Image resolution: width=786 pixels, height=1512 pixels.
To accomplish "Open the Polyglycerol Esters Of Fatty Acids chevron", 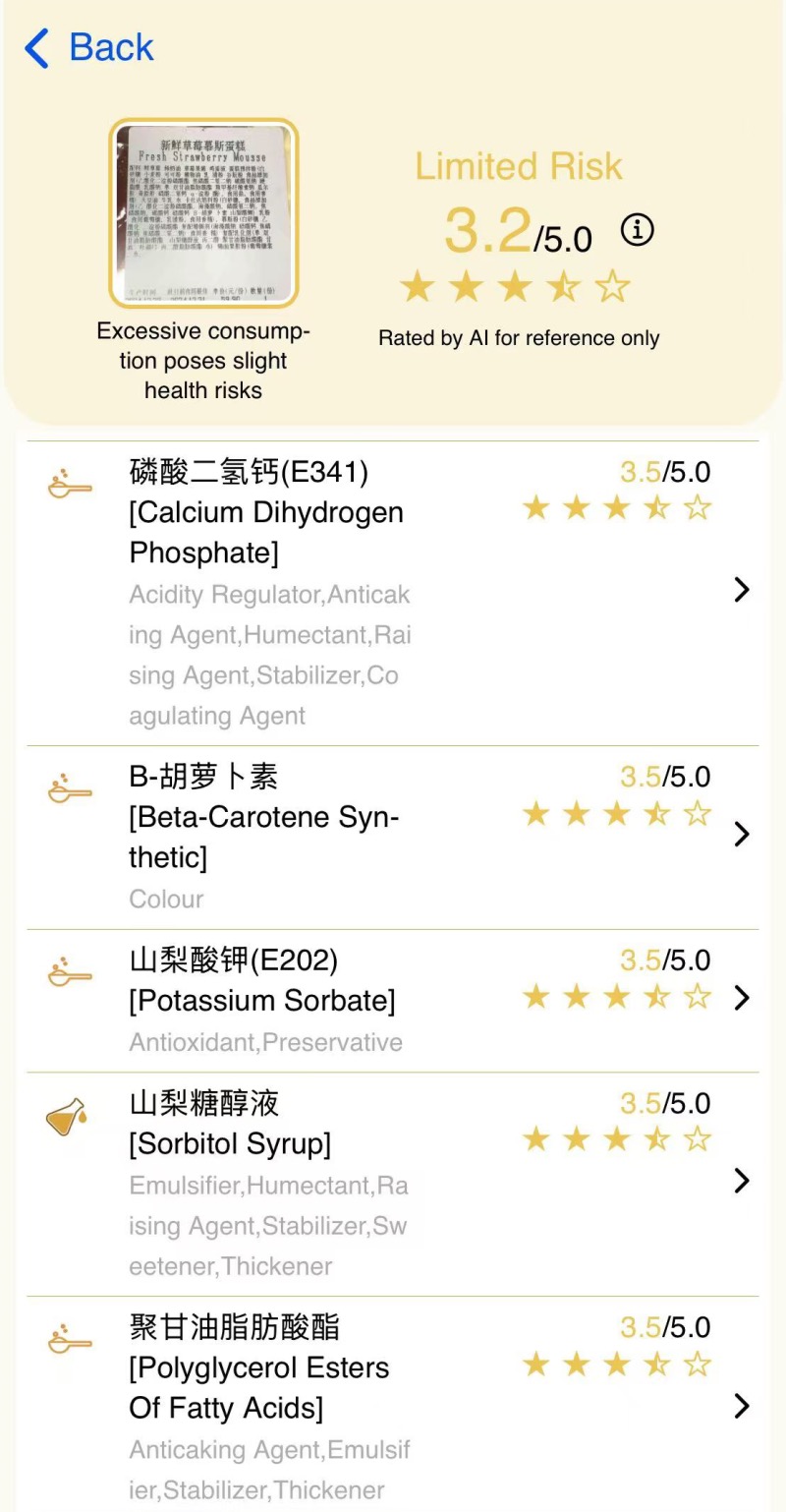I will 743,1407.
